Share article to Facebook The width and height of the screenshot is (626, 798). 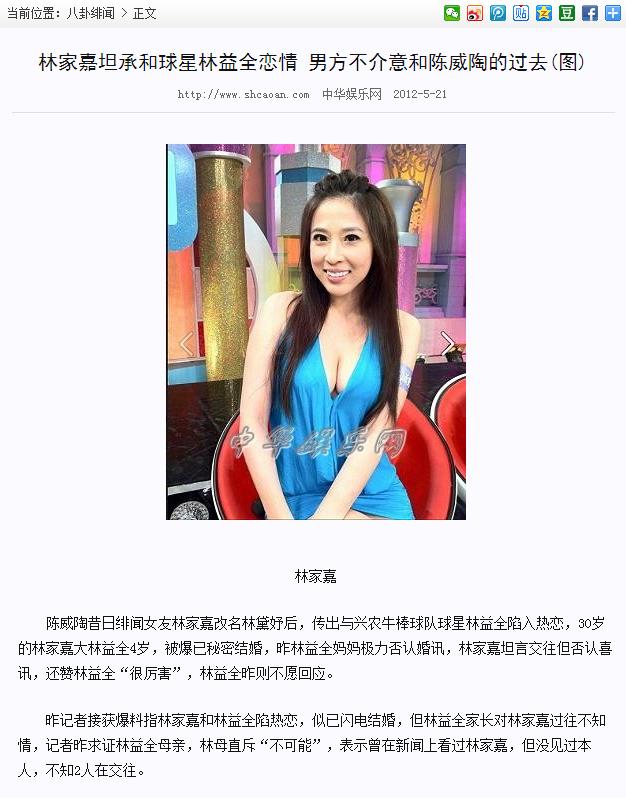coord(590,13)
